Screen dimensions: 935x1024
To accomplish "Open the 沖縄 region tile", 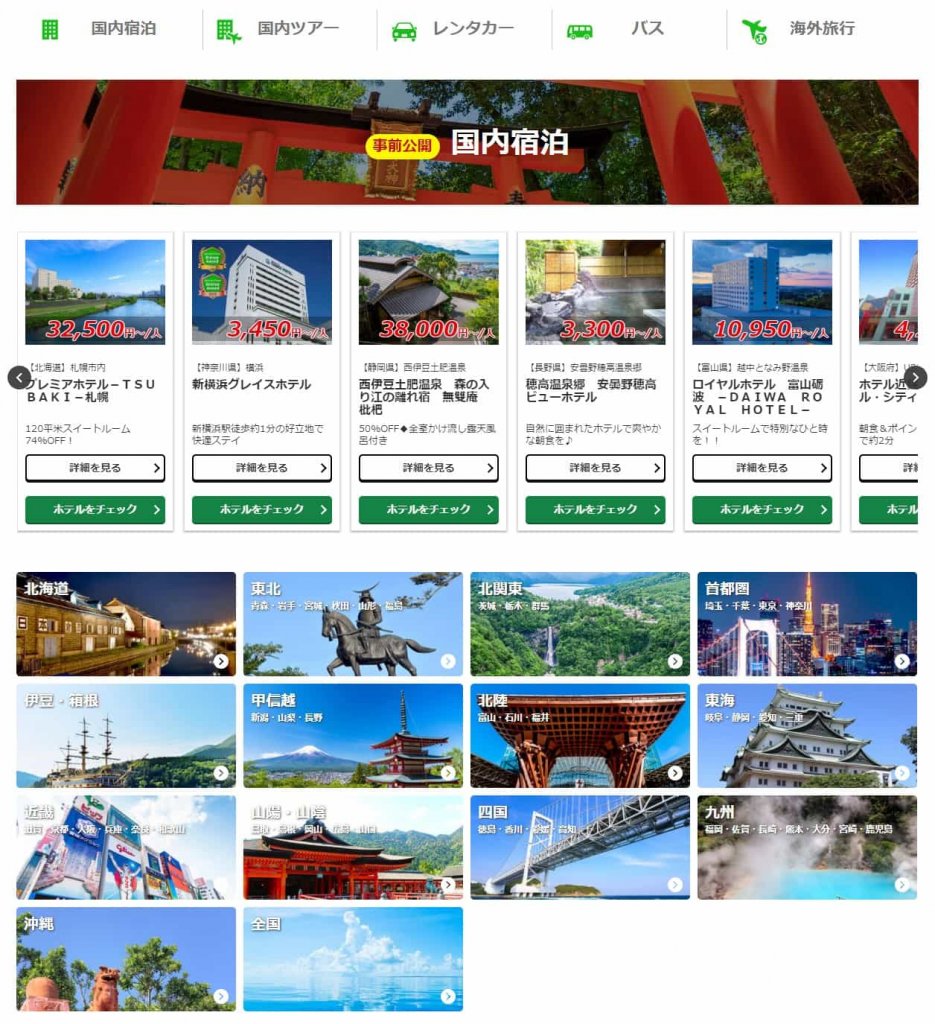I will [x=126, y=959].
